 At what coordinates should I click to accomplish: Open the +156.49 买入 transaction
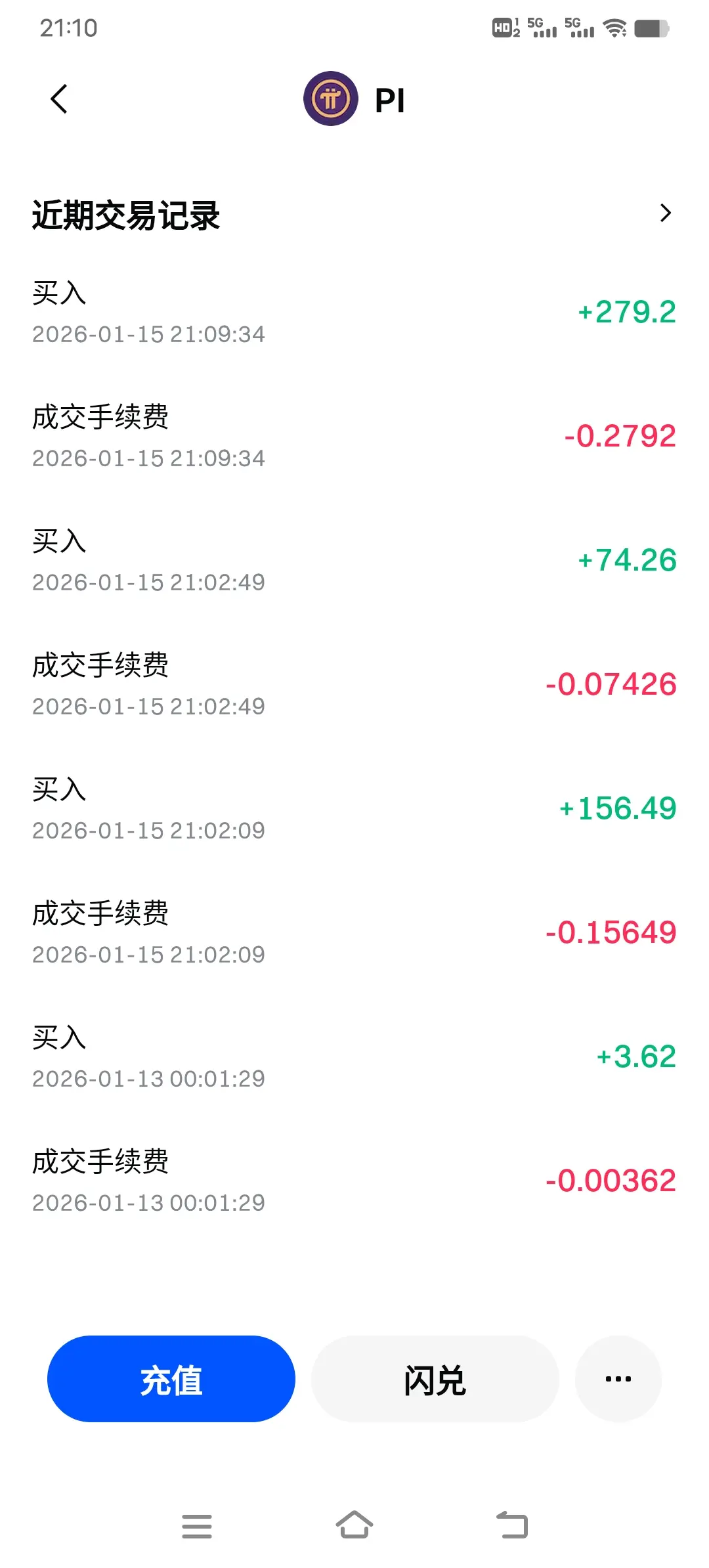tap(354, 809)
